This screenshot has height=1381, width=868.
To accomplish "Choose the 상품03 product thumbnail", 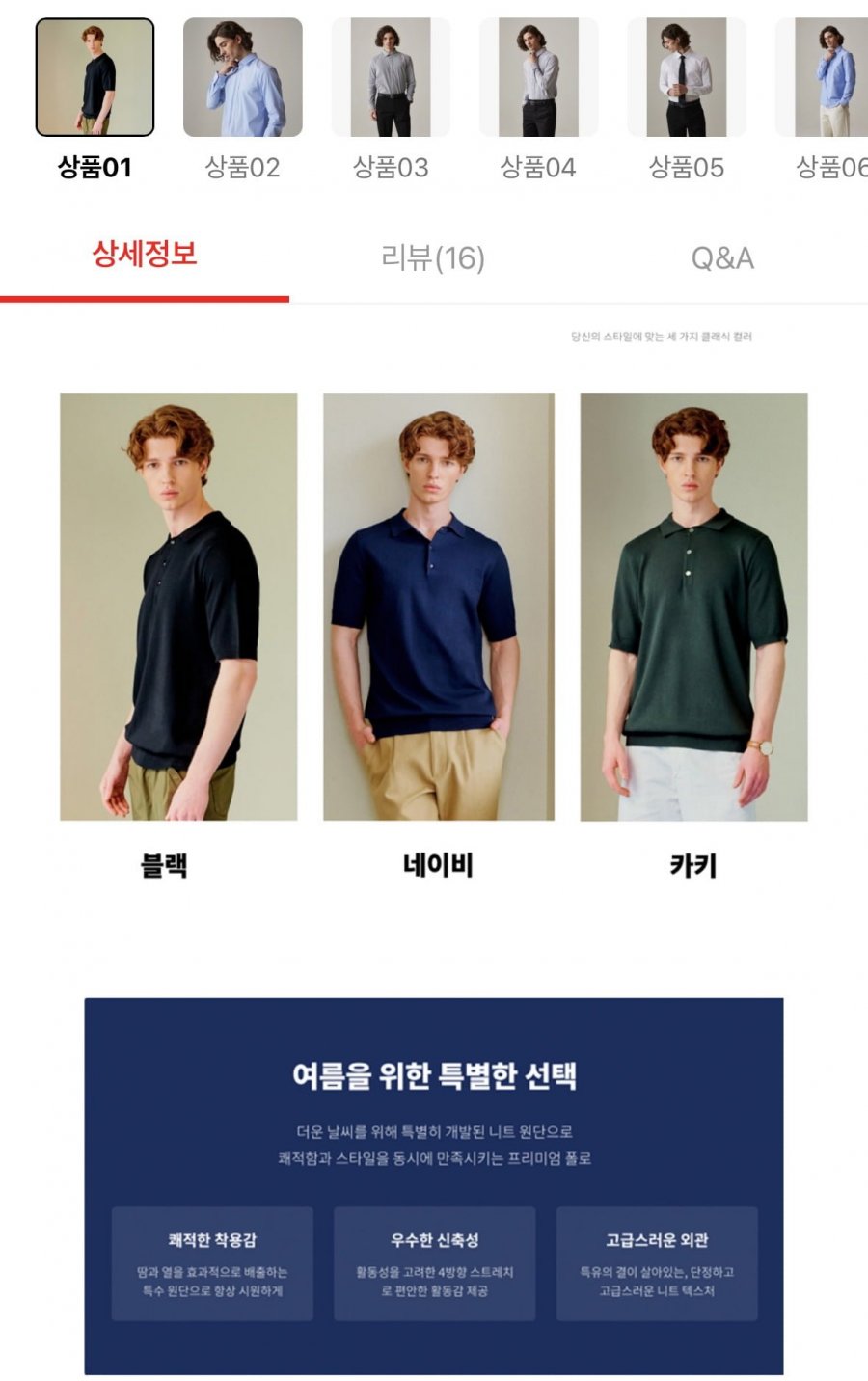I will click(391, 78).
